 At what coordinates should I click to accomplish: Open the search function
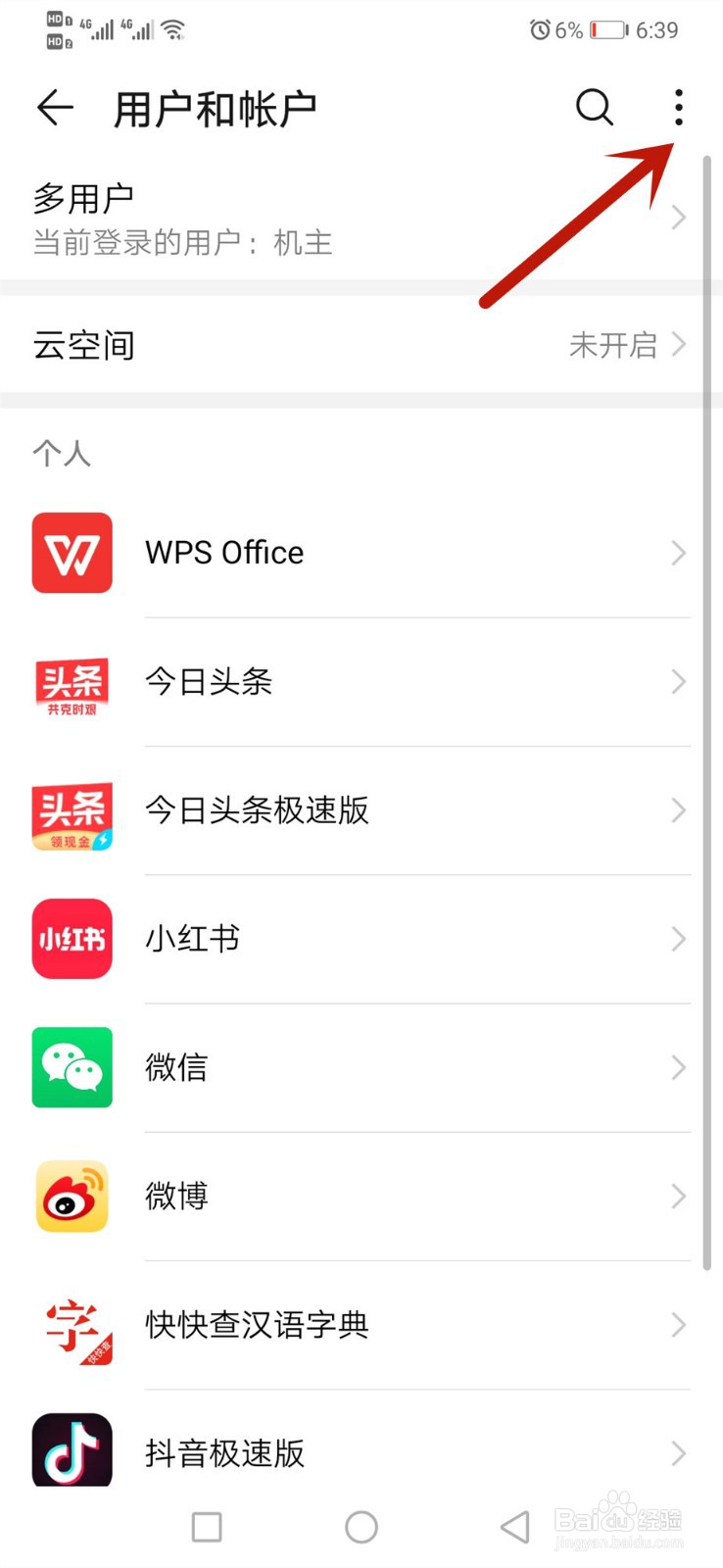595,108
